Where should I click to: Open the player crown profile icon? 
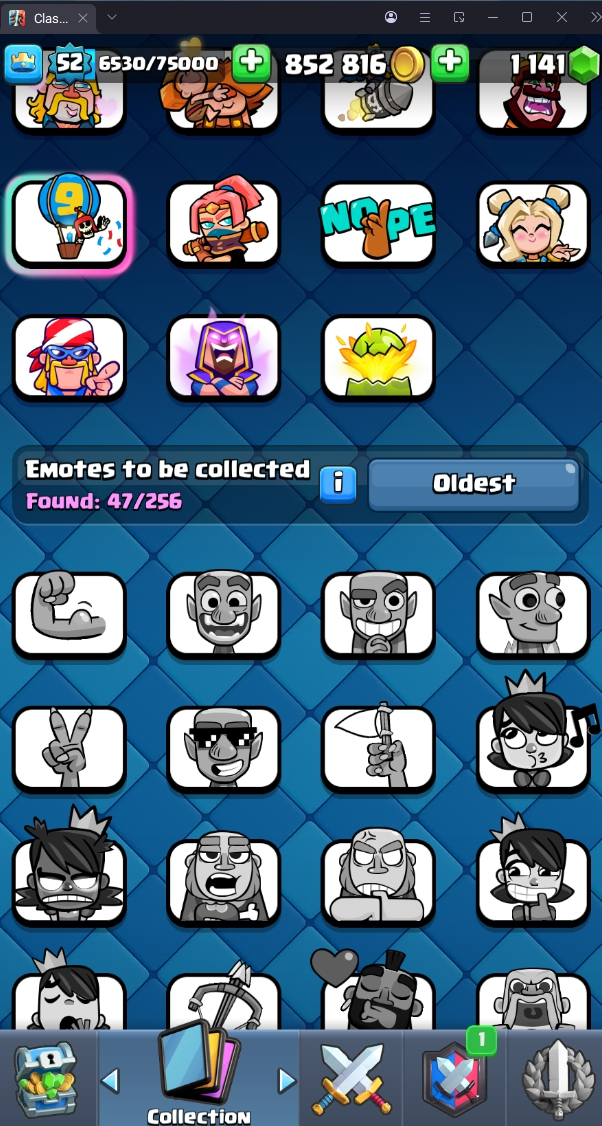22,64
